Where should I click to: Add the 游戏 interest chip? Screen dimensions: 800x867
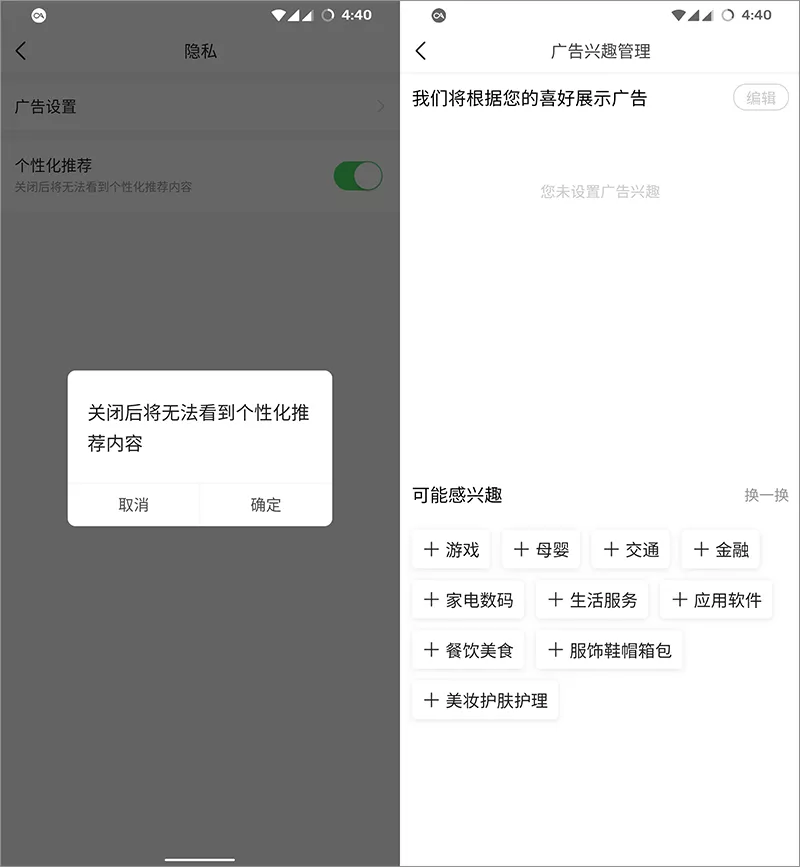451,550
